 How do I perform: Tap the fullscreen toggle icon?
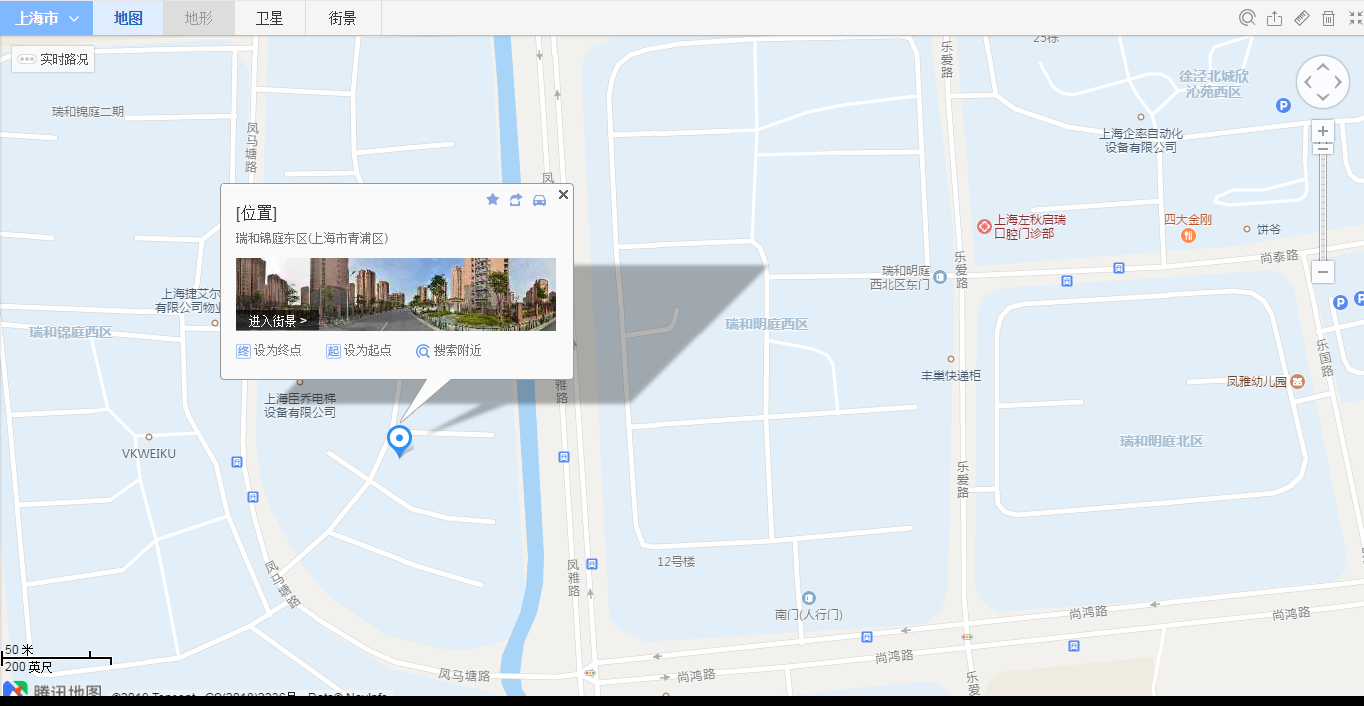point(1355,18)
